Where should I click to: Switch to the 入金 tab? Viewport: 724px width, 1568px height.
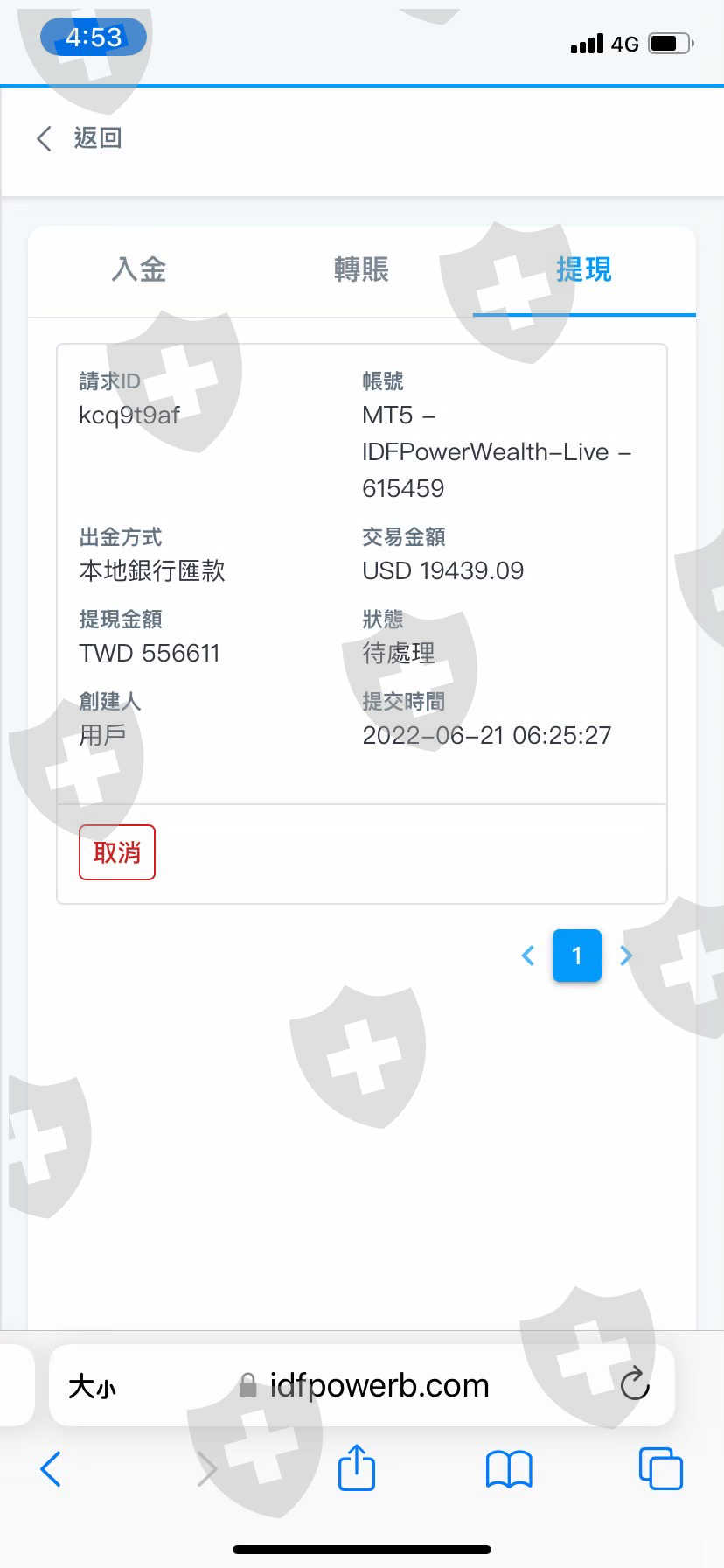[x=139, y=269]
